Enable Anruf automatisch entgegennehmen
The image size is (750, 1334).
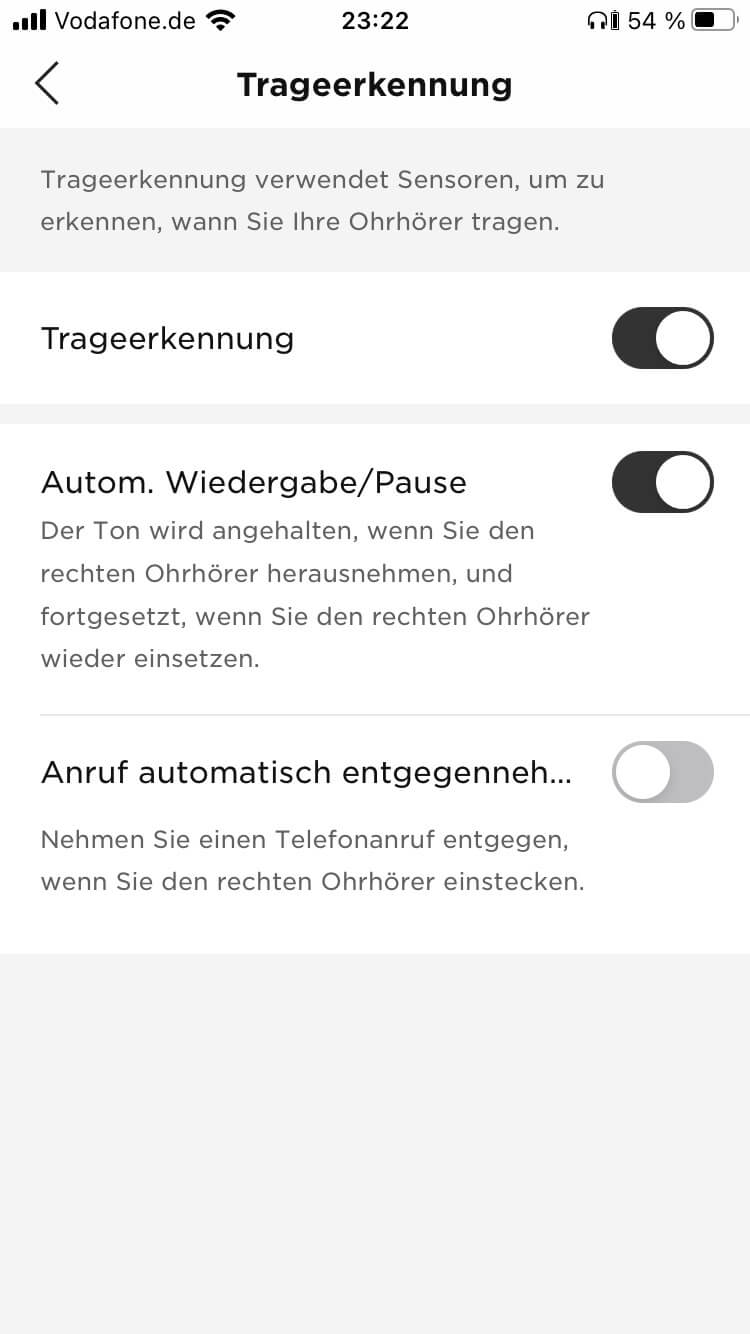[662, 772]
